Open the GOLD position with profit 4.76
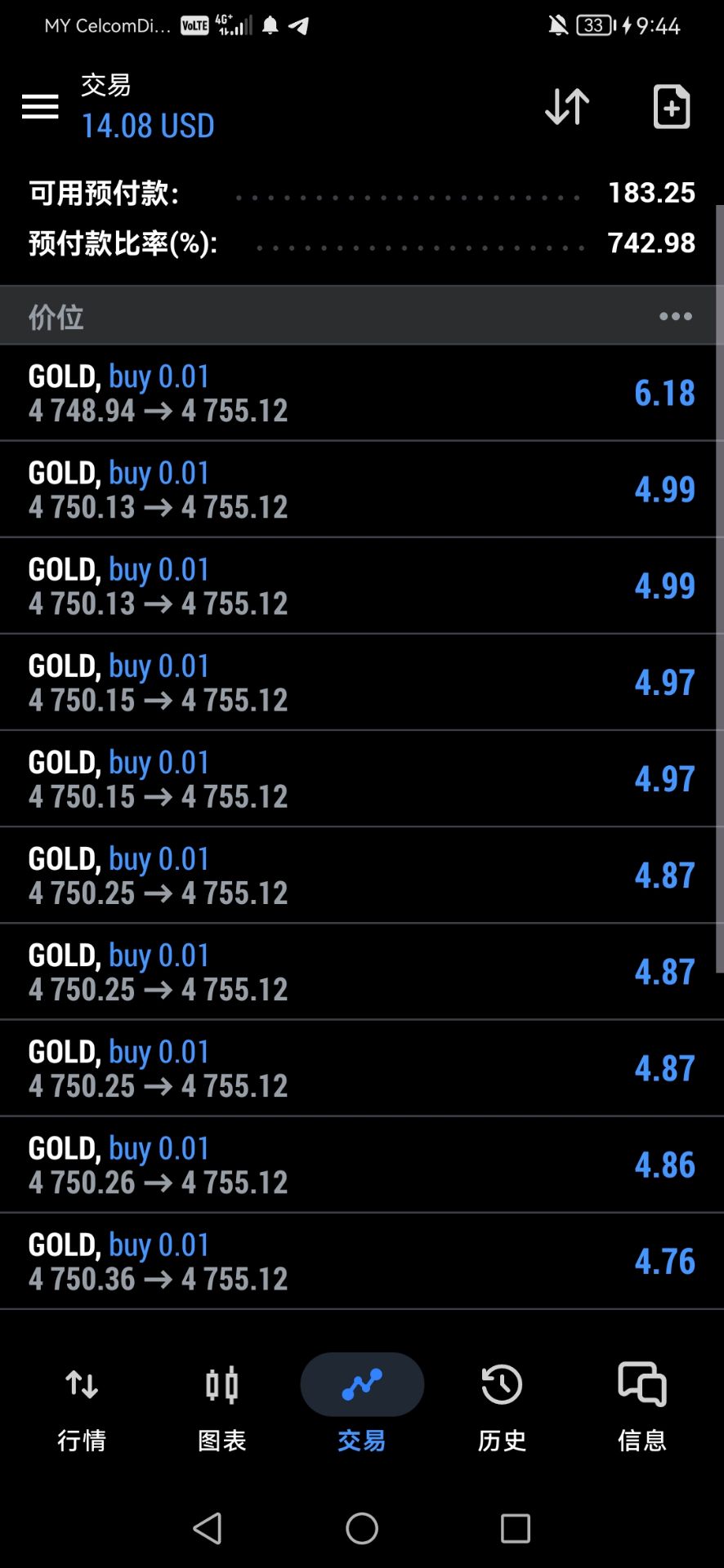Viewport: 724px width, 1568px height. [361, 1261]
